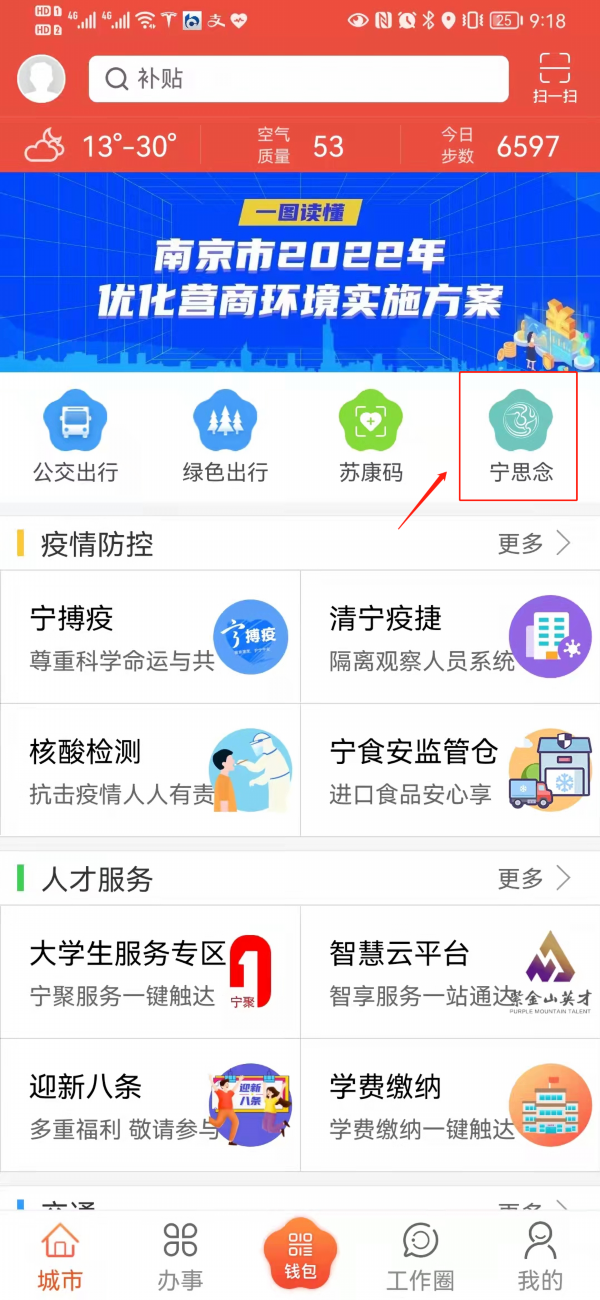Viewport: 600px width, 1300px height.
Task: Tap the search box showing 补贴
Action: click(298, 78)
